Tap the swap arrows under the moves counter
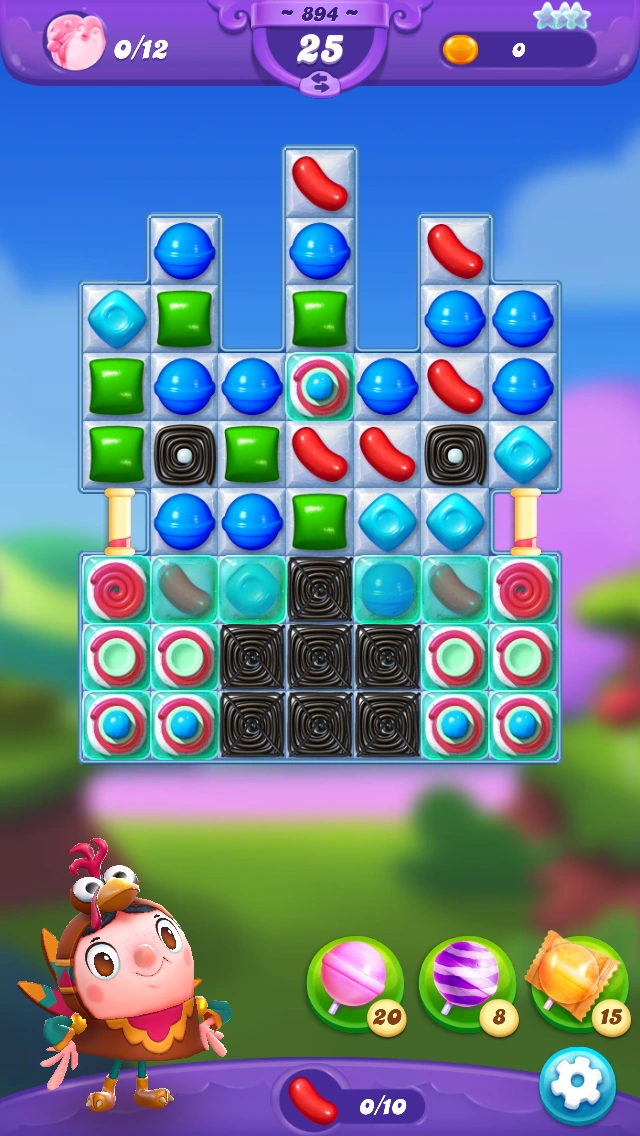 tap(320, 85)
